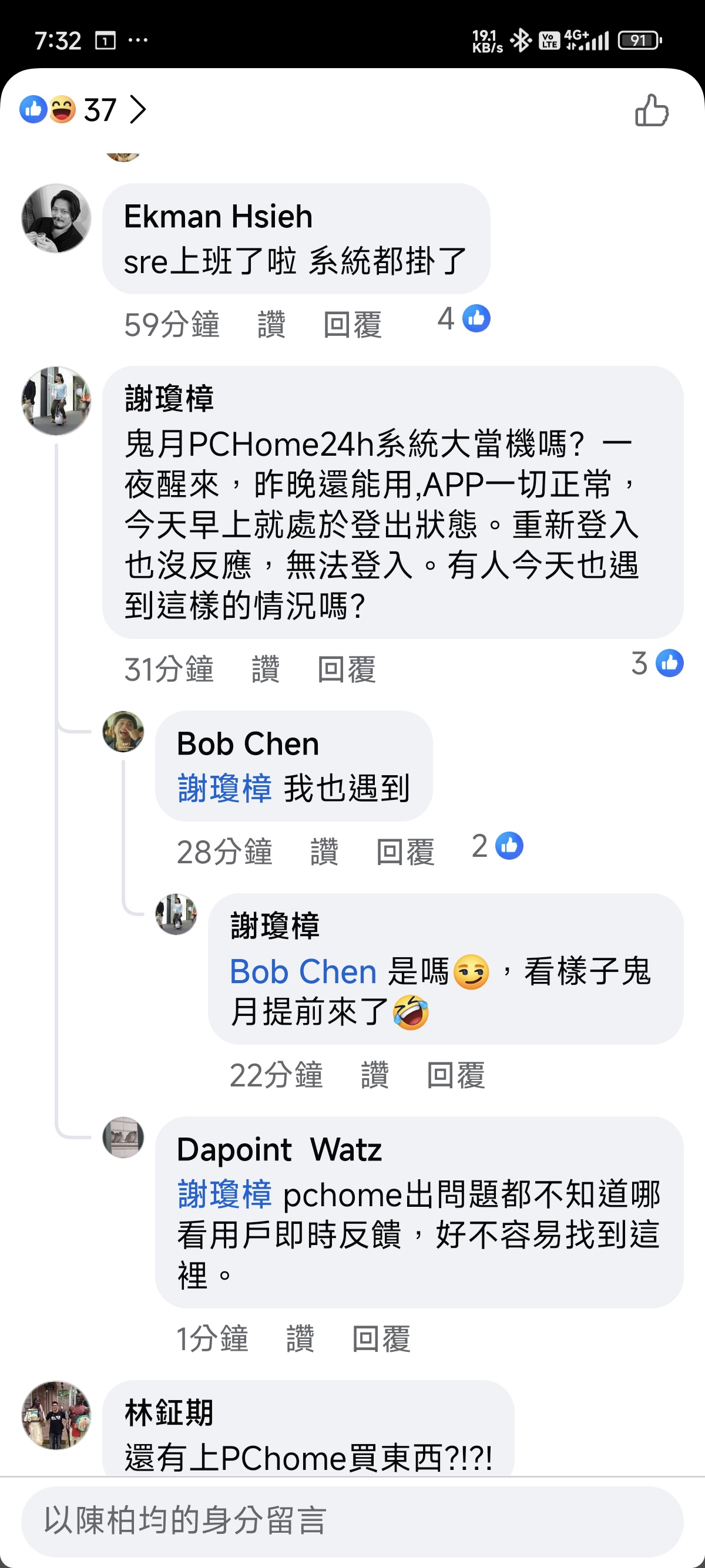Open Dapoint Watz's profile name

[280, 1150]
